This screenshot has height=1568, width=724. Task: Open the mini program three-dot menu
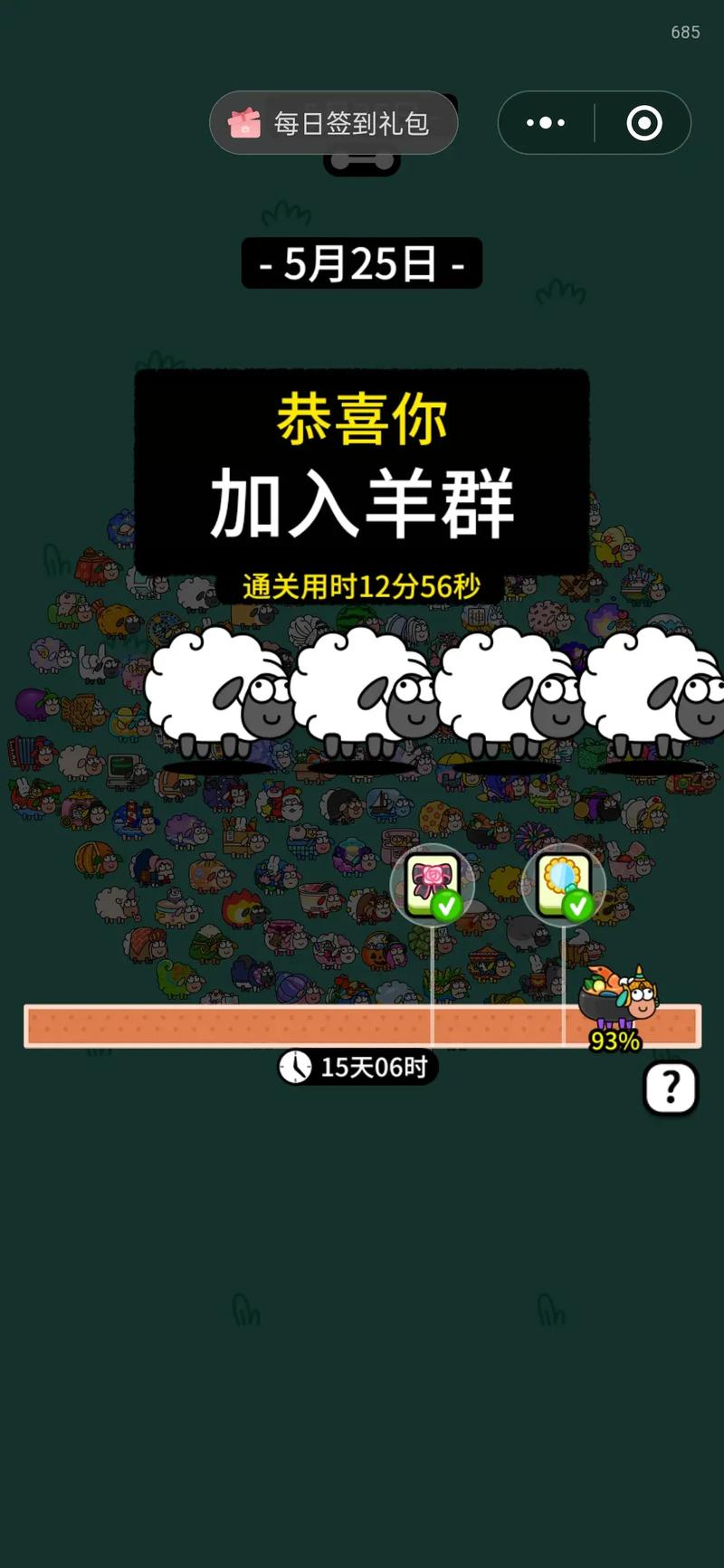pyautogui.click(x=546, y=123)
